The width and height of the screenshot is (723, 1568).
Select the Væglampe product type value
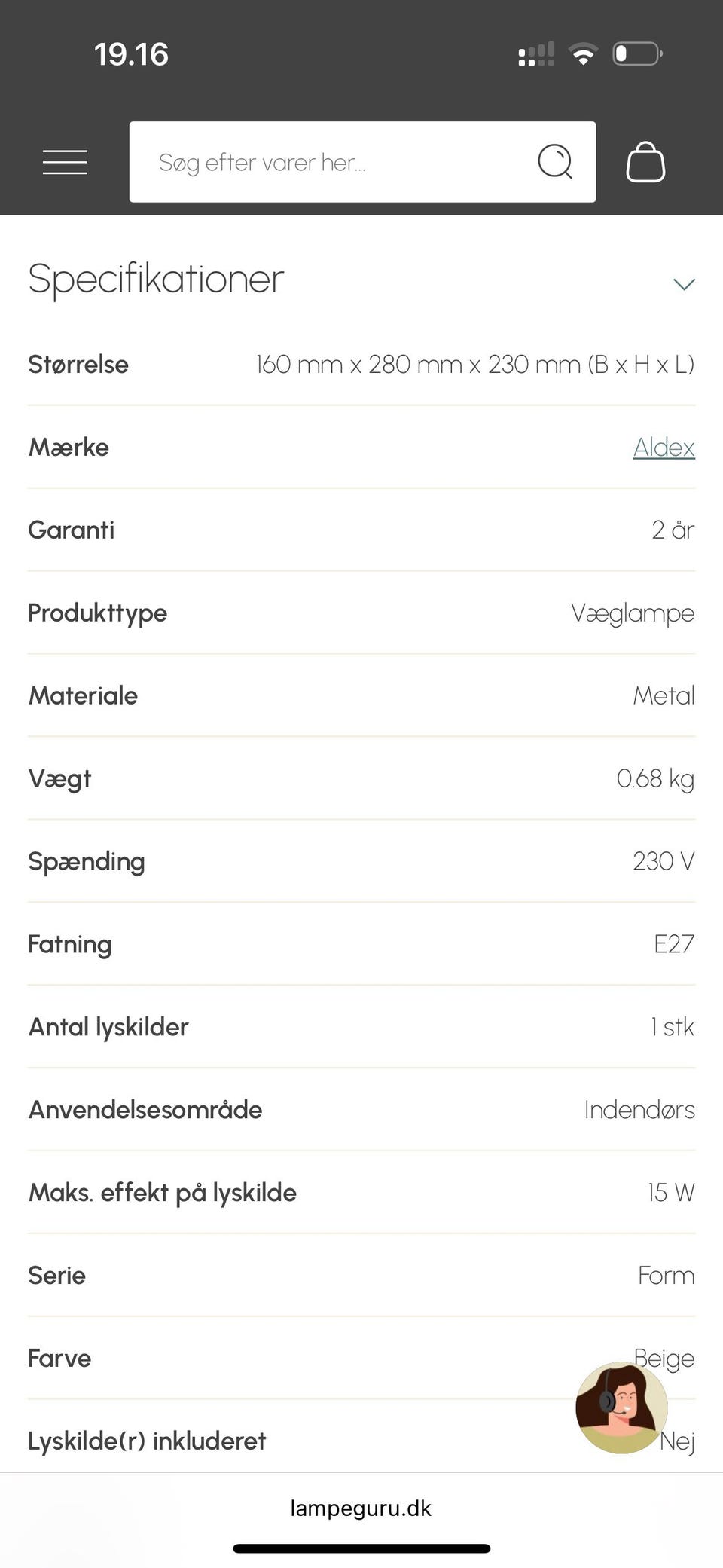click(633, 613)
